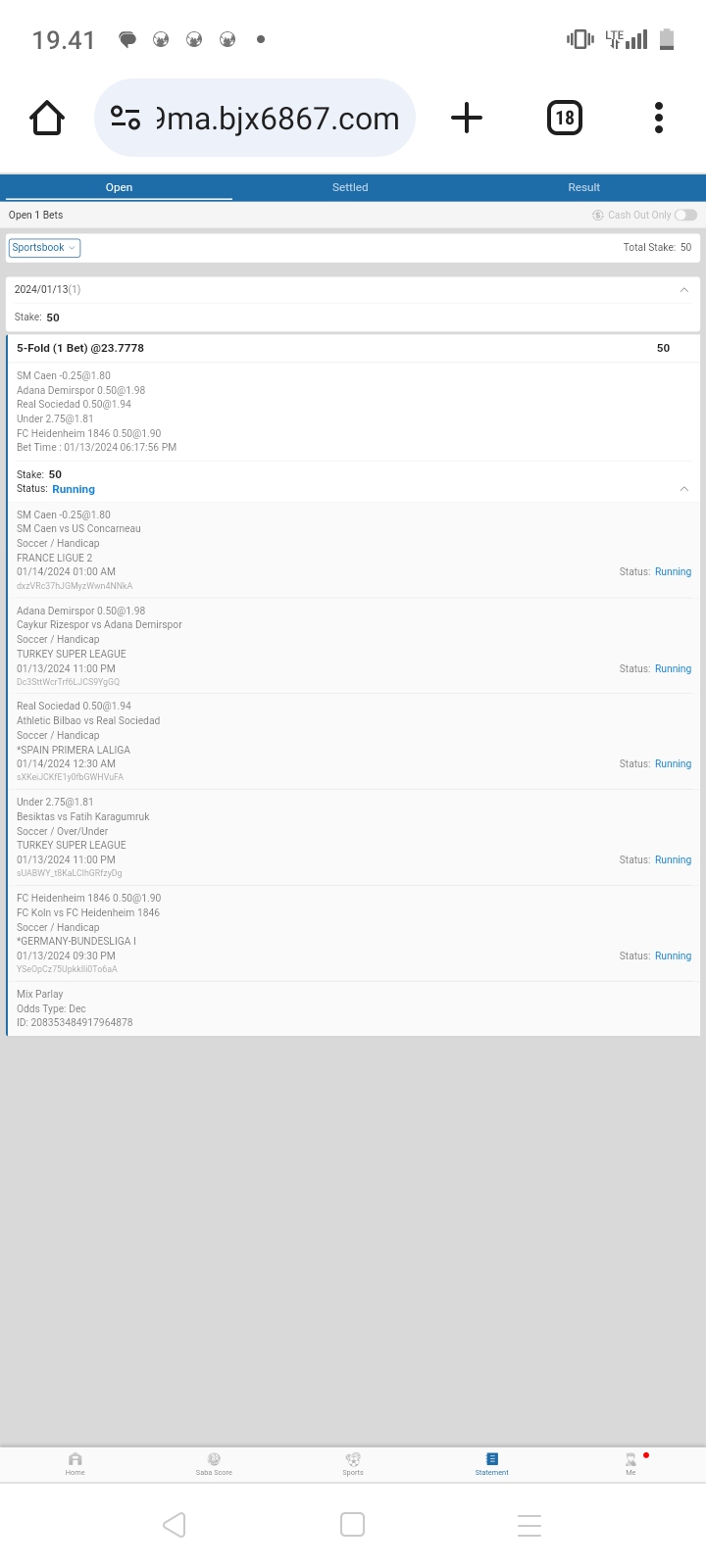Open the Statement tab
The image size is (706, 1568).
click(x=491, y=1463)
